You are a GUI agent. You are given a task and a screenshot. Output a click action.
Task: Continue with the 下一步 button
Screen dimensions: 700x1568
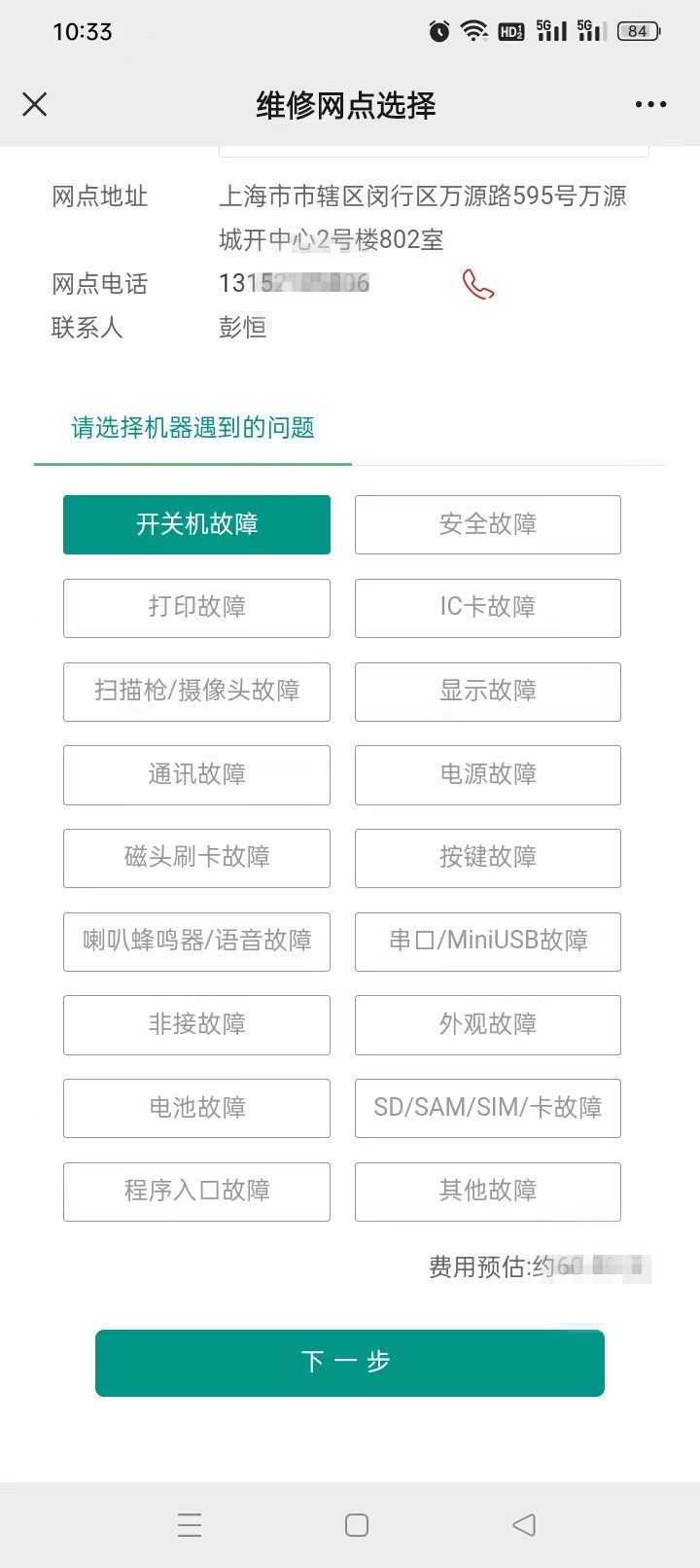pos(350,1363)
